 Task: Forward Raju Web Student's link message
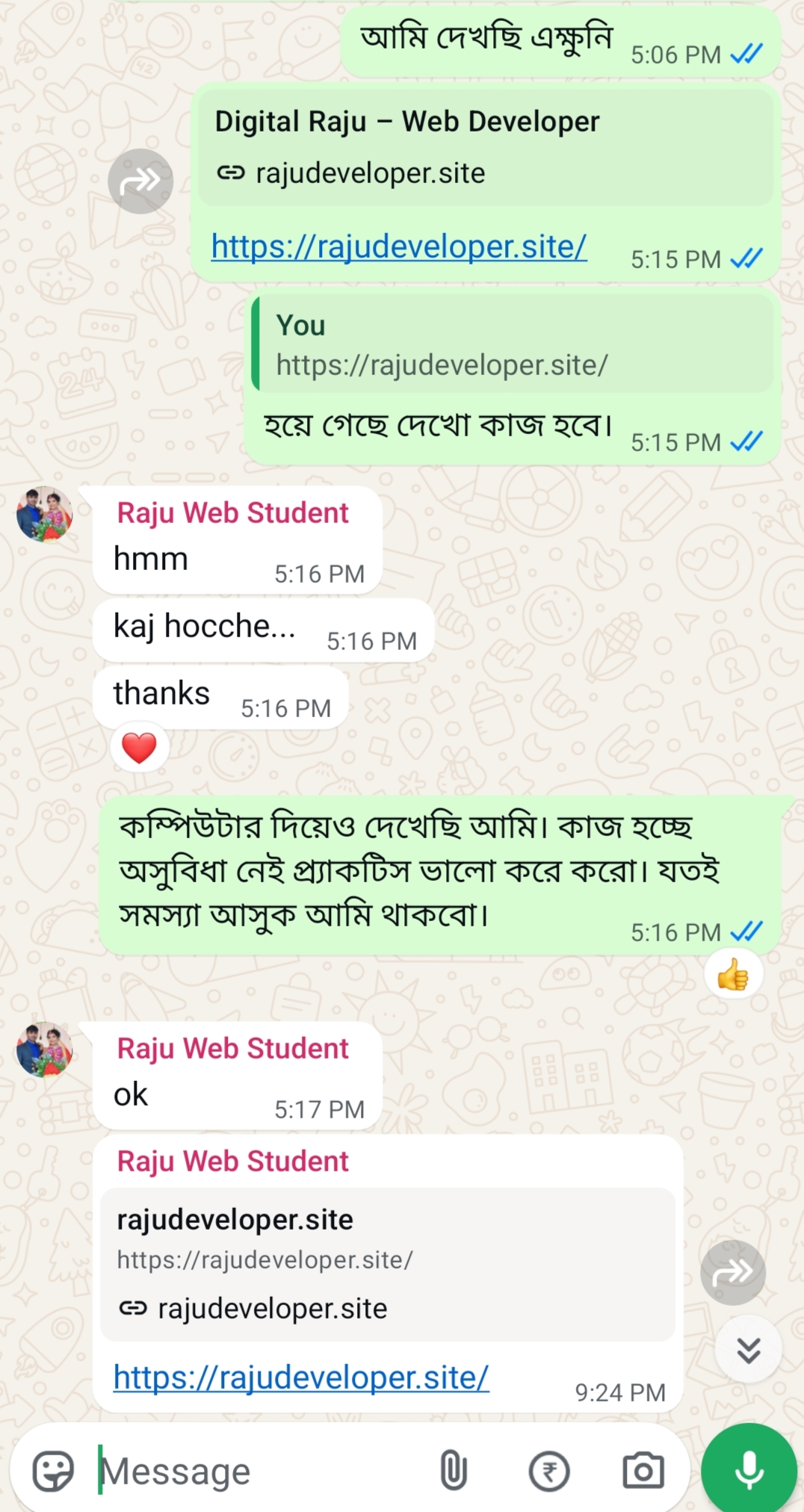pyautogui.click(x=732, y=1272)
